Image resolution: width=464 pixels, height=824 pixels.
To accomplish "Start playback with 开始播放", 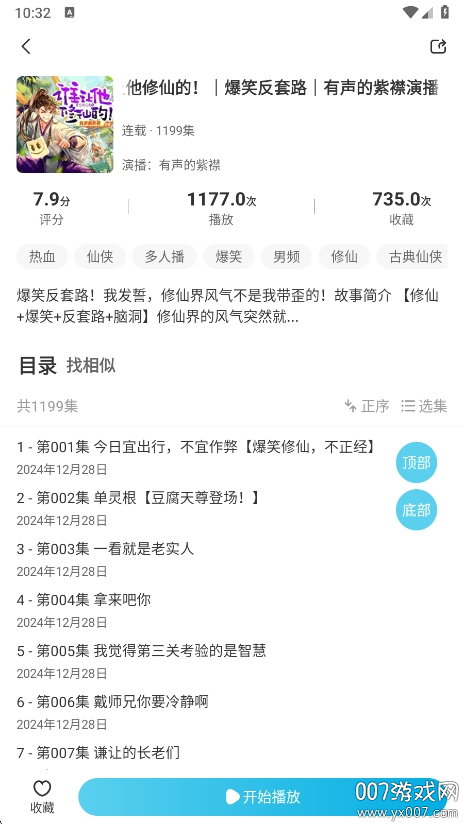I will point(262,797).
